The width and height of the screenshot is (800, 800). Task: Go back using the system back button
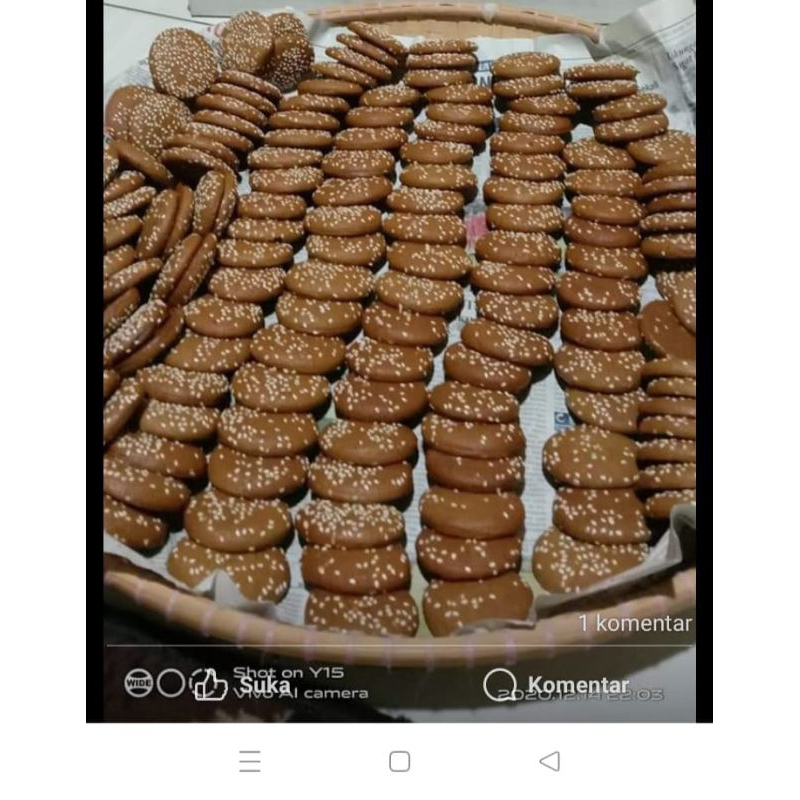point(549,761)
